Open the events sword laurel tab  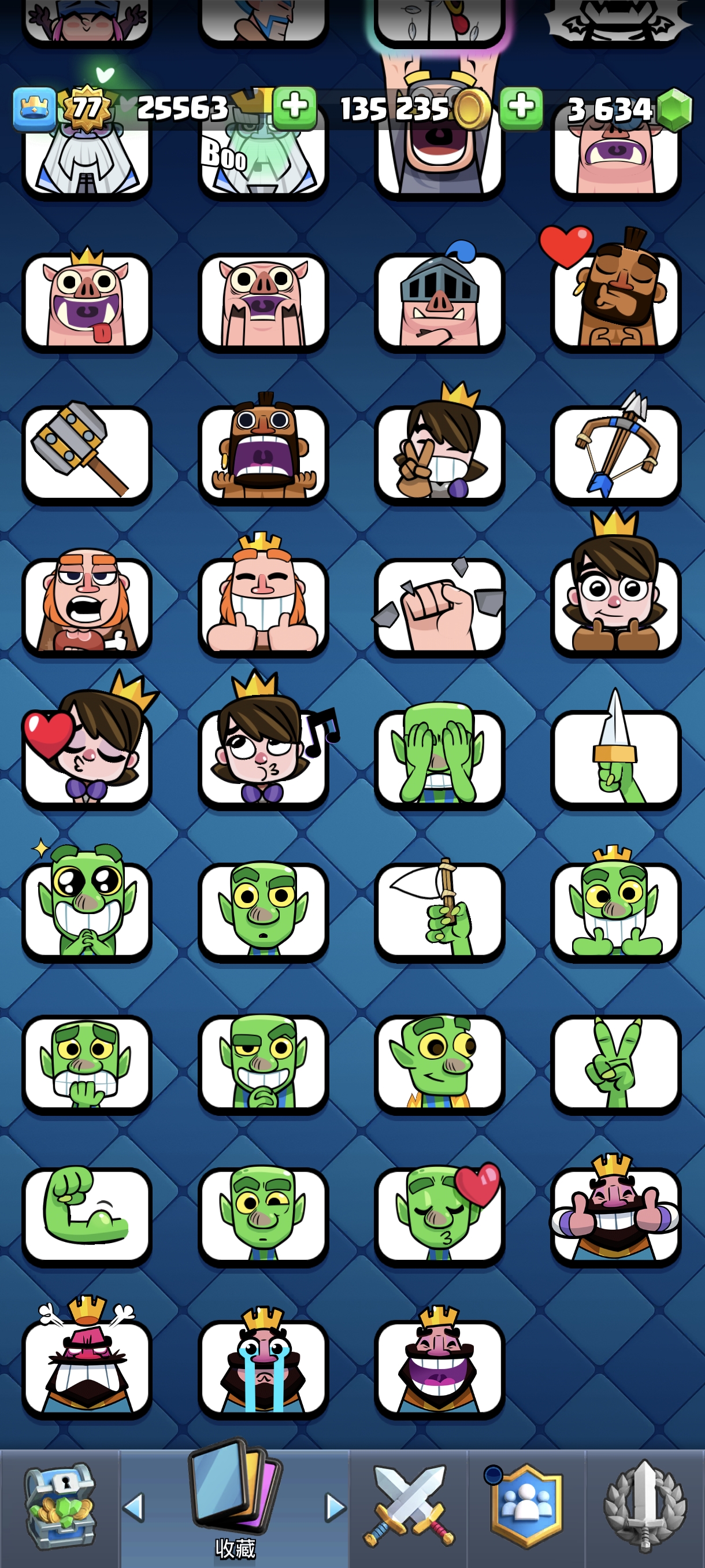click(x=645, y=1508)
